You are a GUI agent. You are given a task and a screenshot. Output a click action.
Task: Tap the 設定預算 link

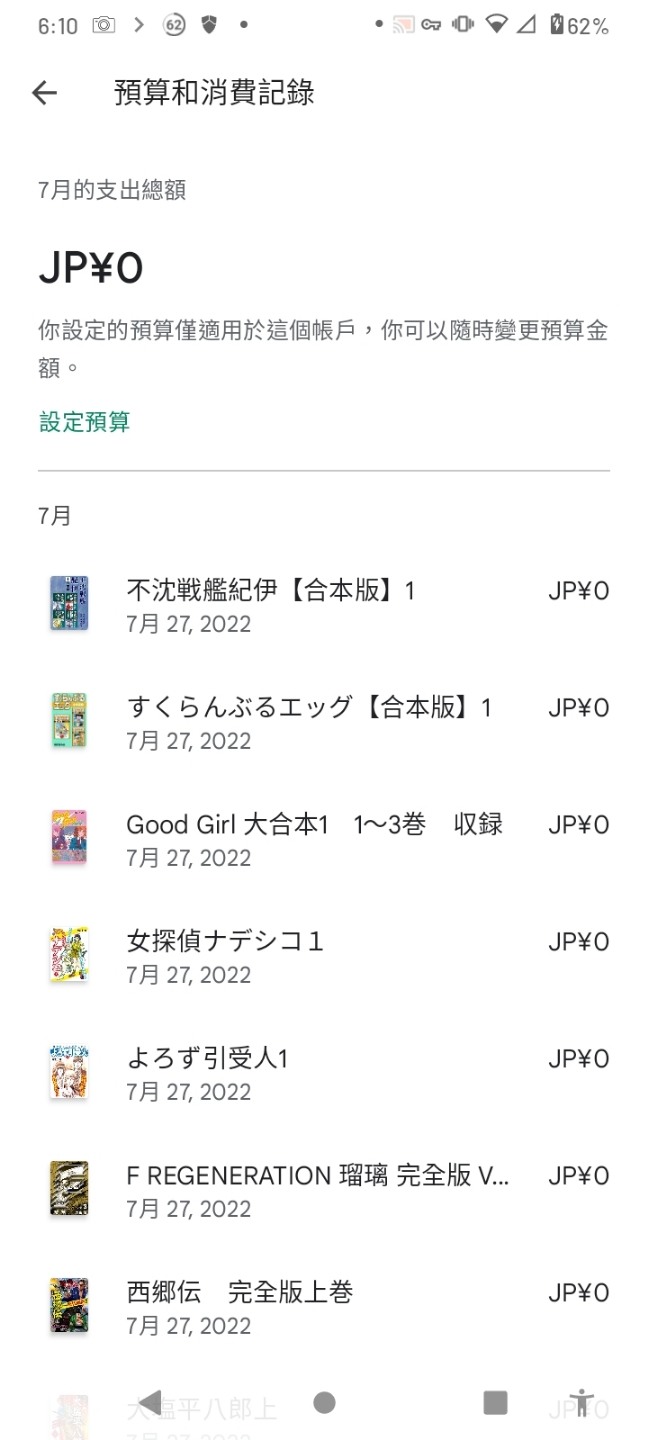coord(85,422)
